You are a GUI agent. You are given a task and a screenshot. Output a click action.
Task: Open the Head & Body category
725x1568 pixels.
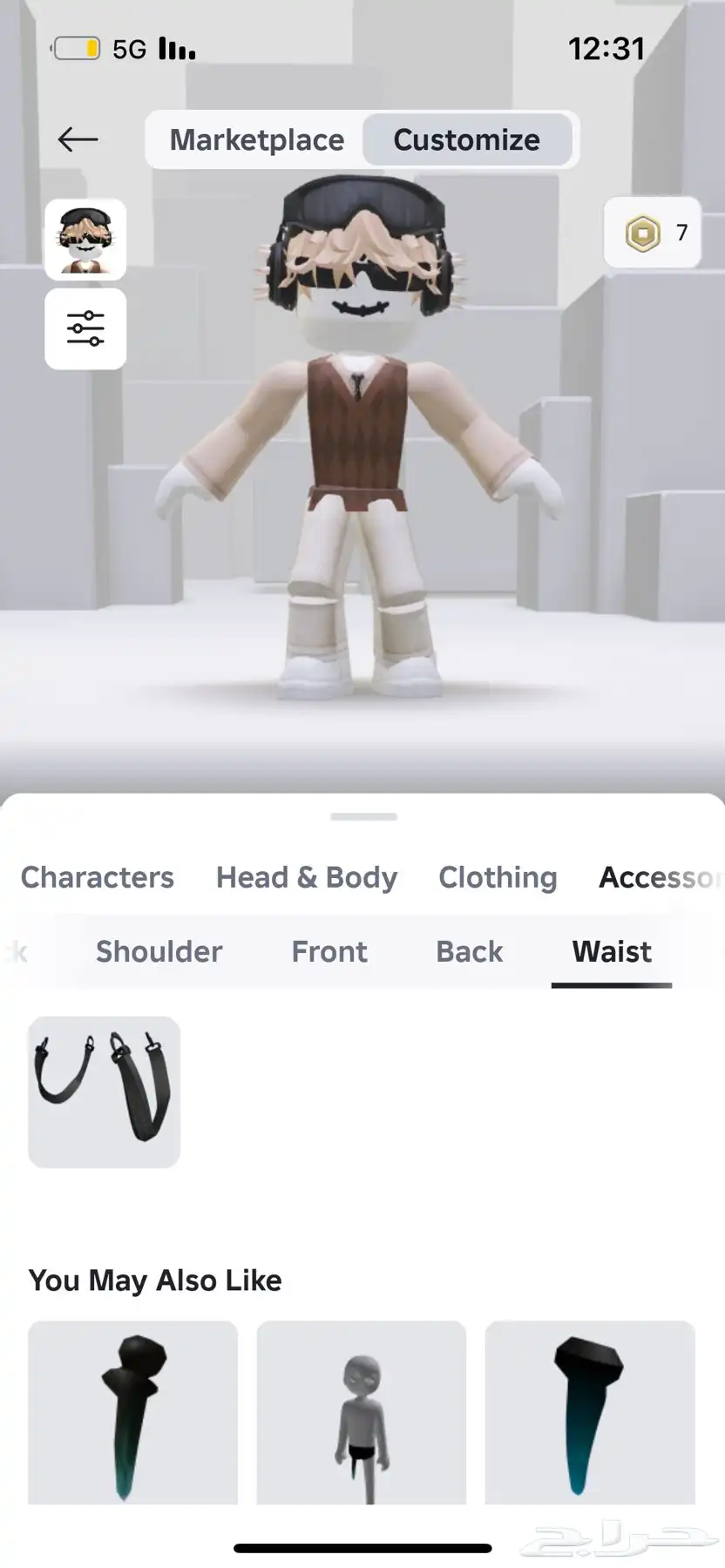(307, 877)
